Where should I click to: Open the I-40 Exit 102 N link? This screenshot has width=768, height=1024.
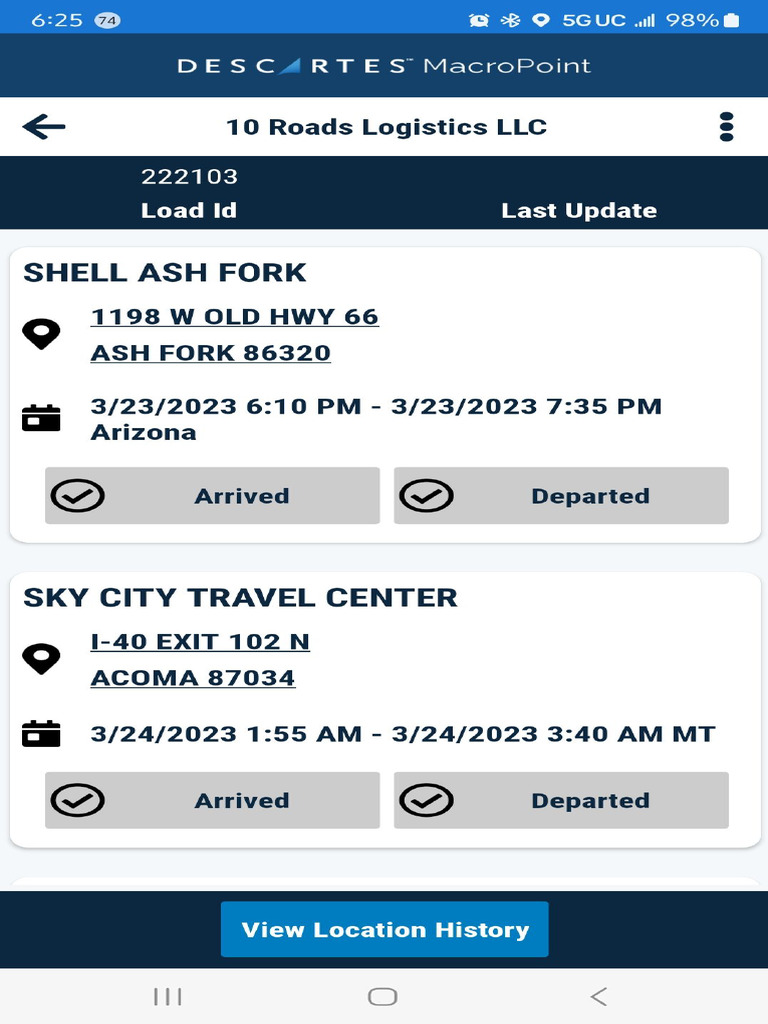click(x=200, y=642)
